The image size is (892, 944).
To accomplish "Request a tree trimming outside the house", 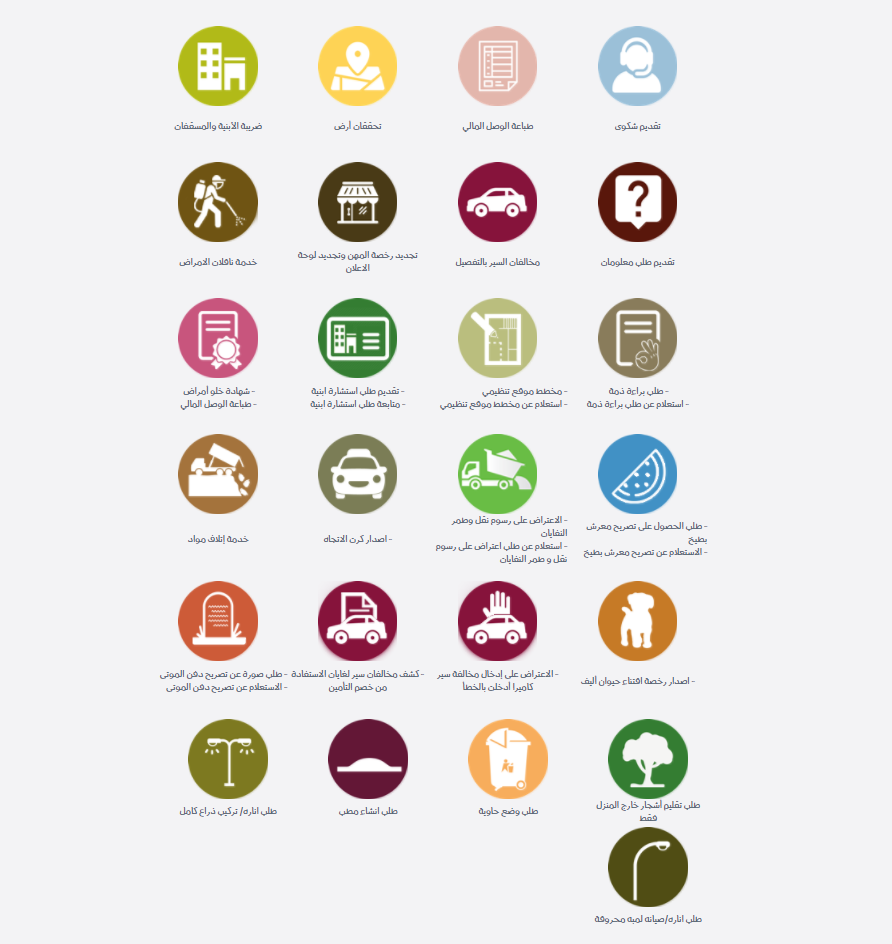I will [x=648, y=759].
